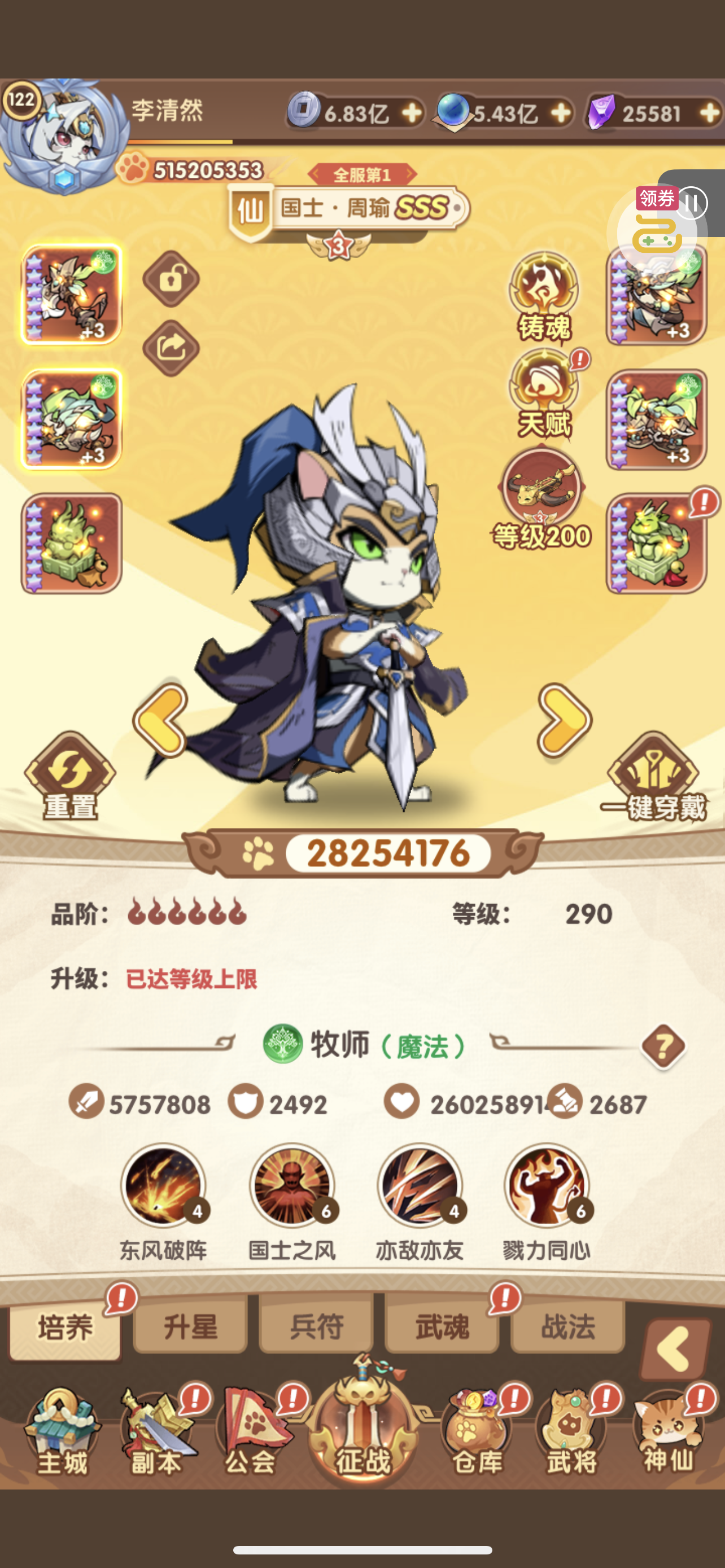Tap the lock icon beside the hero
Image resolution: width=725 pixels, height=1568 pixels.
pos(171,279)
